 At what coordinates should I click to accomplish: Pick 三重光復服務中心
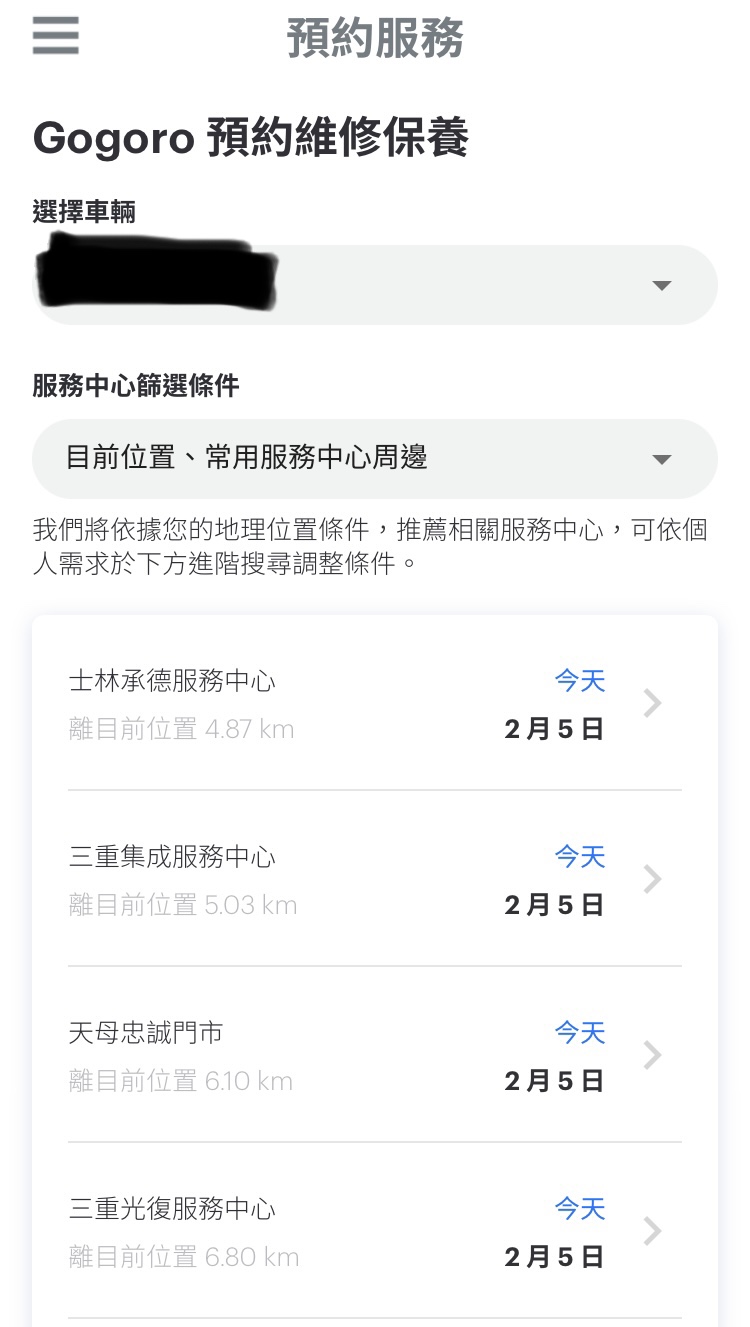(375, 1231)
